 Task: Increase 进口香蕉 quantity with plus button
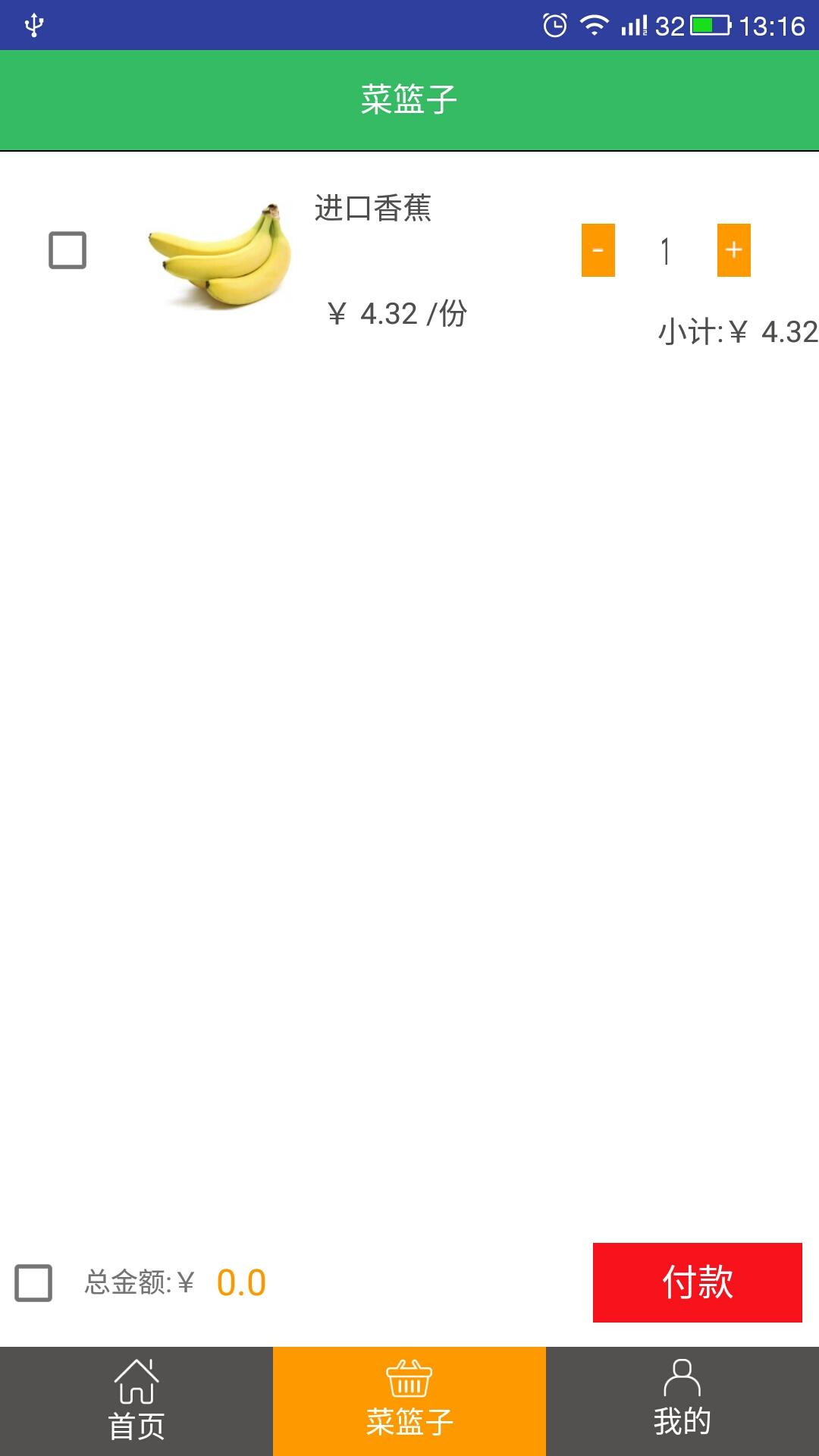pyautogui.click(x=733, y=250)
